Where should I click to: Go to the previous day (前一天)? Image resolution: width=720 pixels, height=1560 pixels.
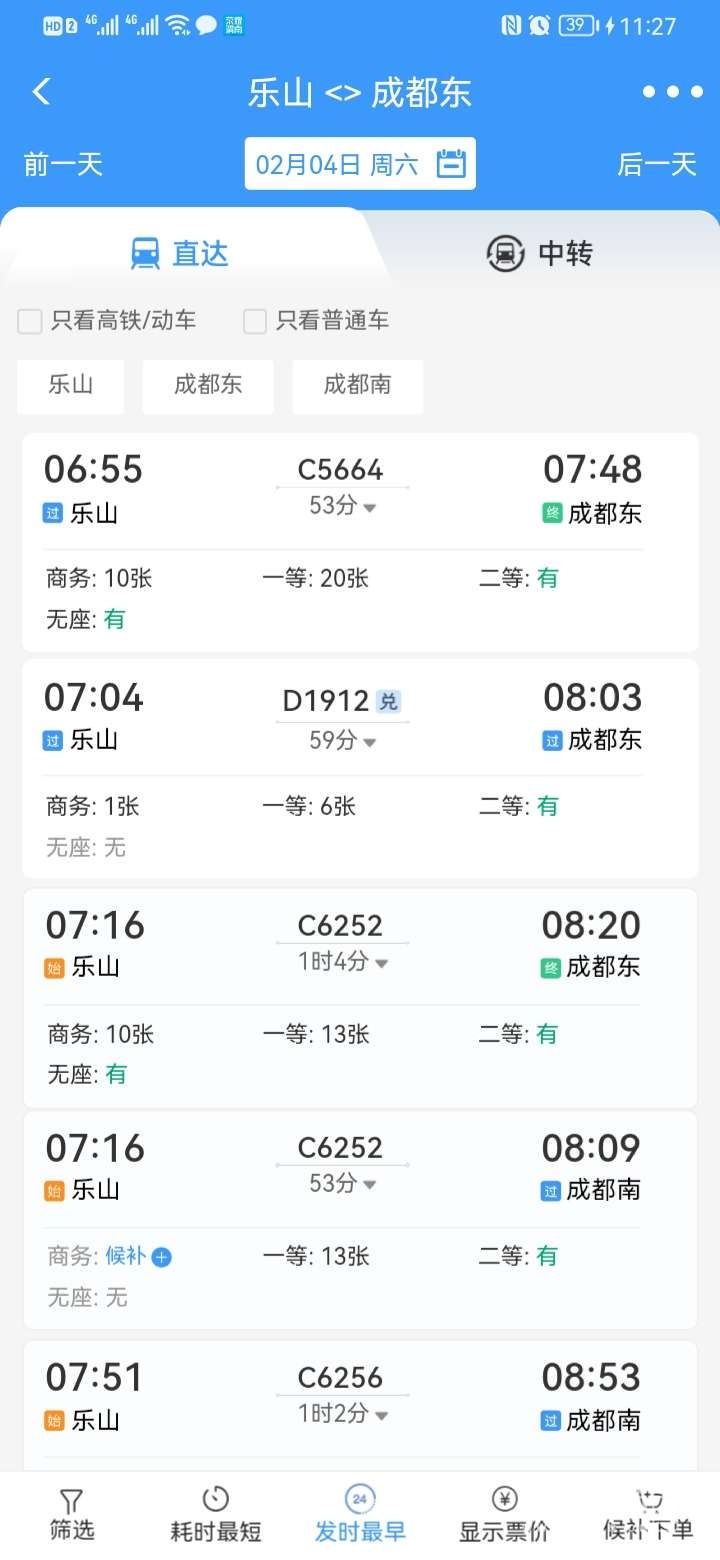63,164
